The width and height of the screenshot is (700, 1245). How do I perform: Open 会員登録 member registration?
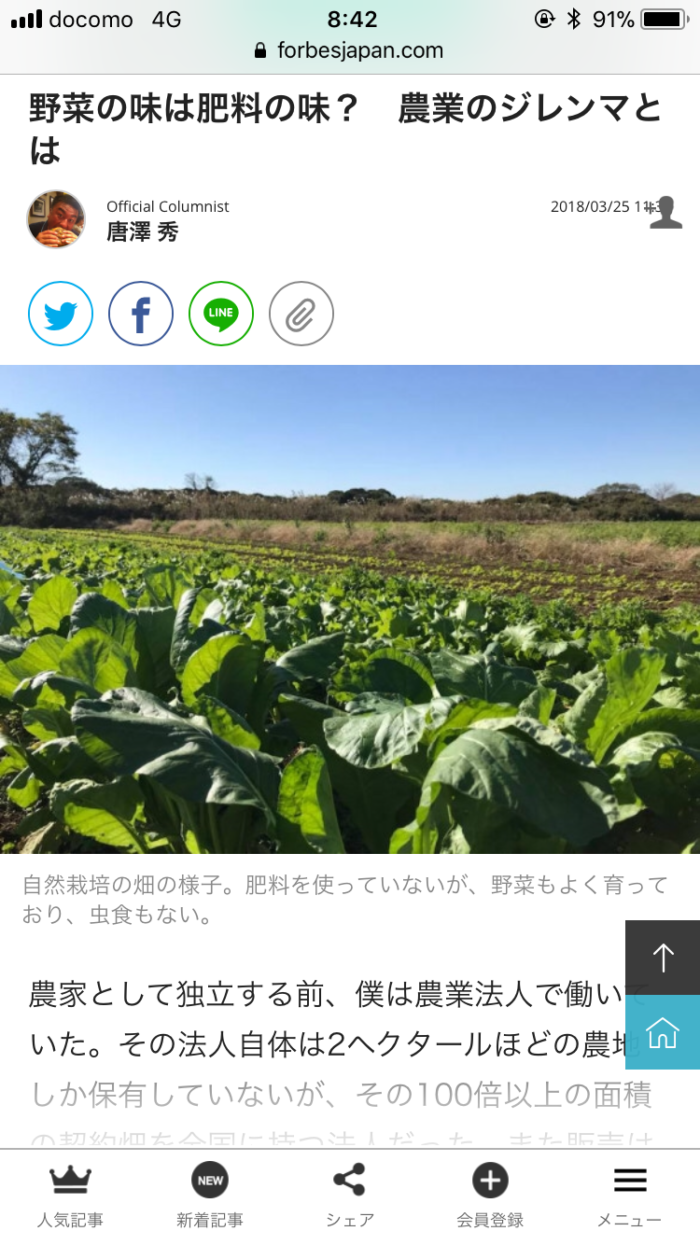[x=490, y=1196]
